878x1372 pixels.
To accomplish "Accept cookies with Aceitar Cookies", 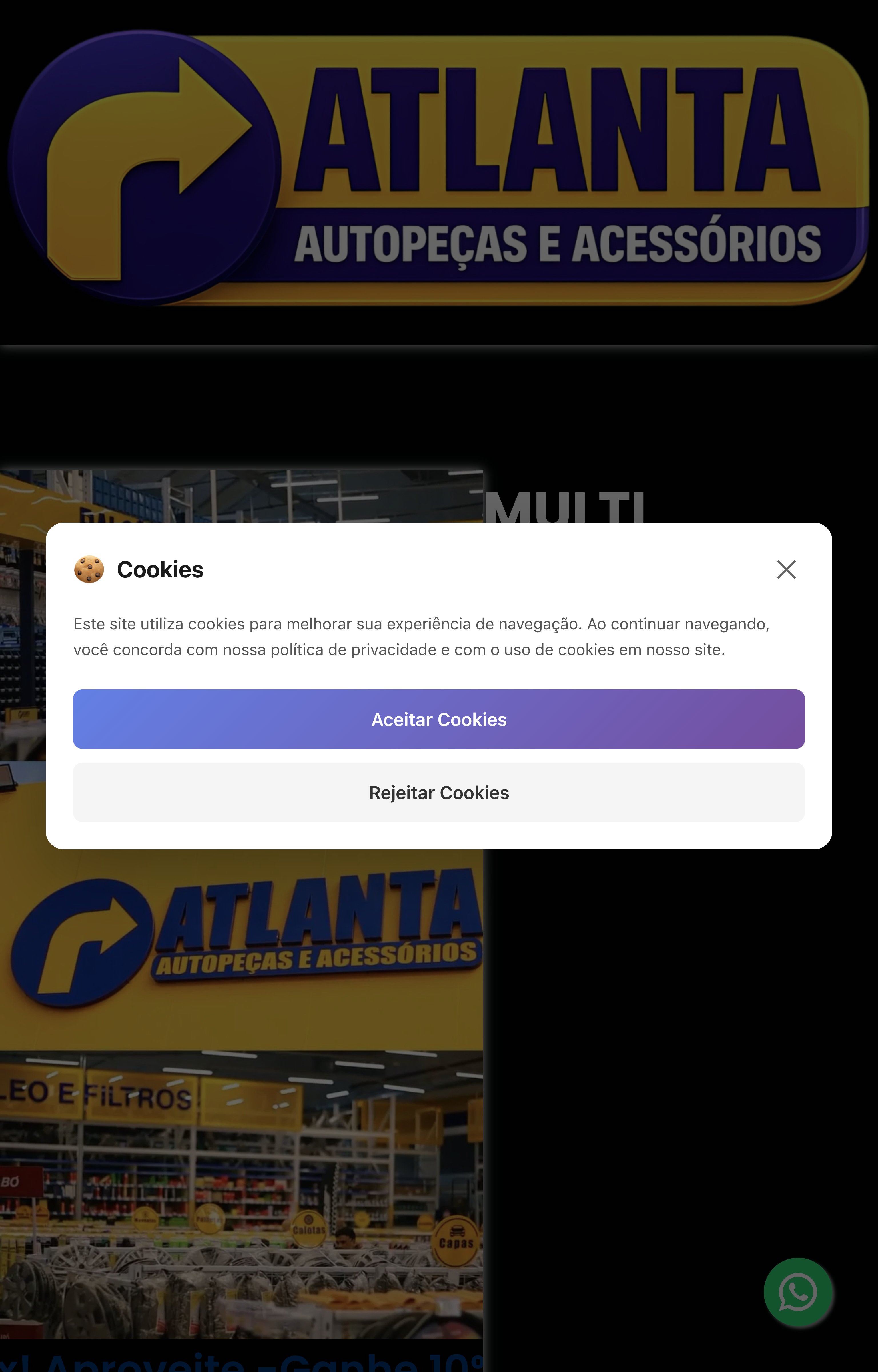I will [x=438, y=719].
